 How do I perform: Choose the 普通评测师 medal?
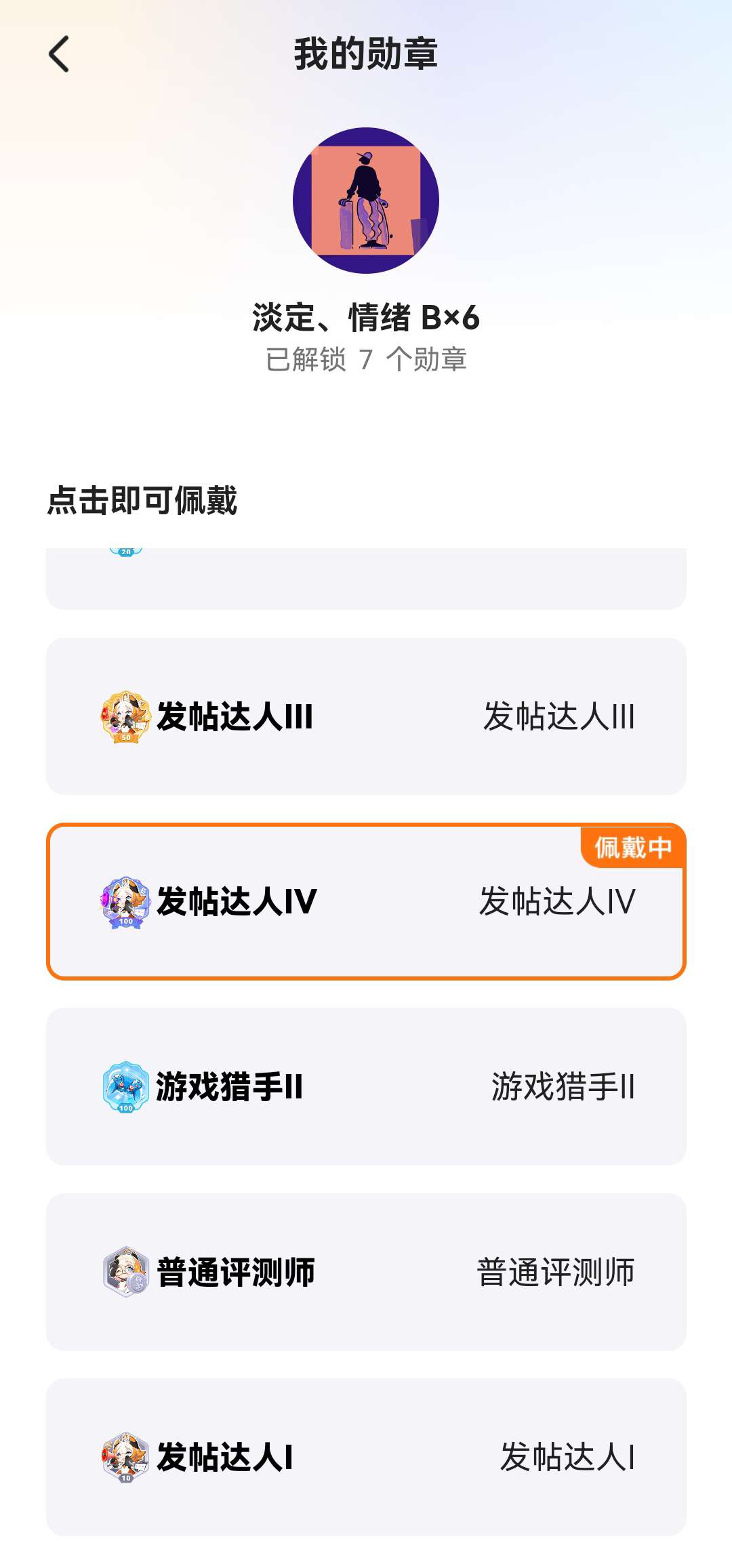[x=366, y=1272]
